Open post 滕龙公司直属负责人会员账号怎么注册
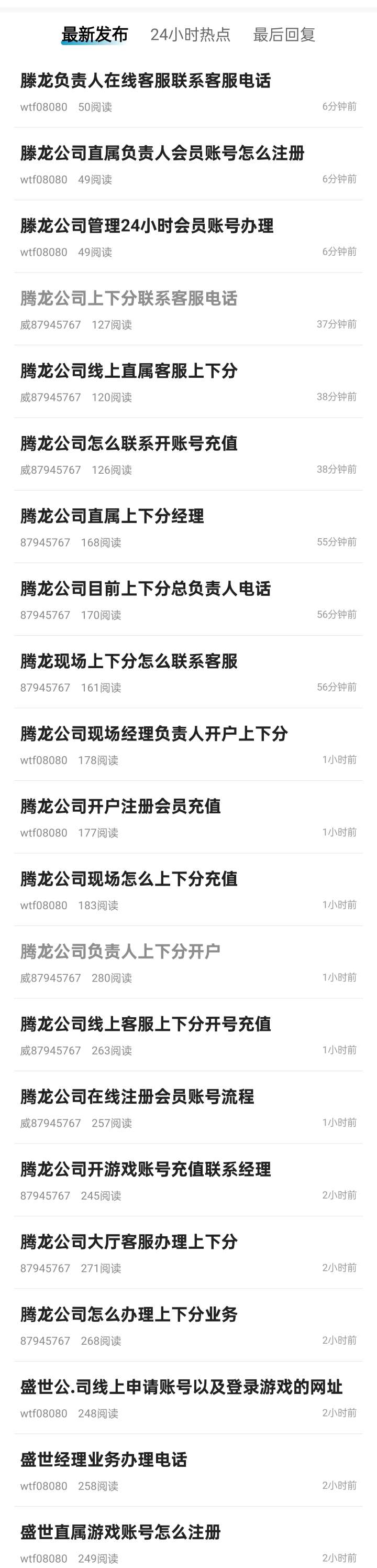This screenshot has height=1568, width=377. 162,153
